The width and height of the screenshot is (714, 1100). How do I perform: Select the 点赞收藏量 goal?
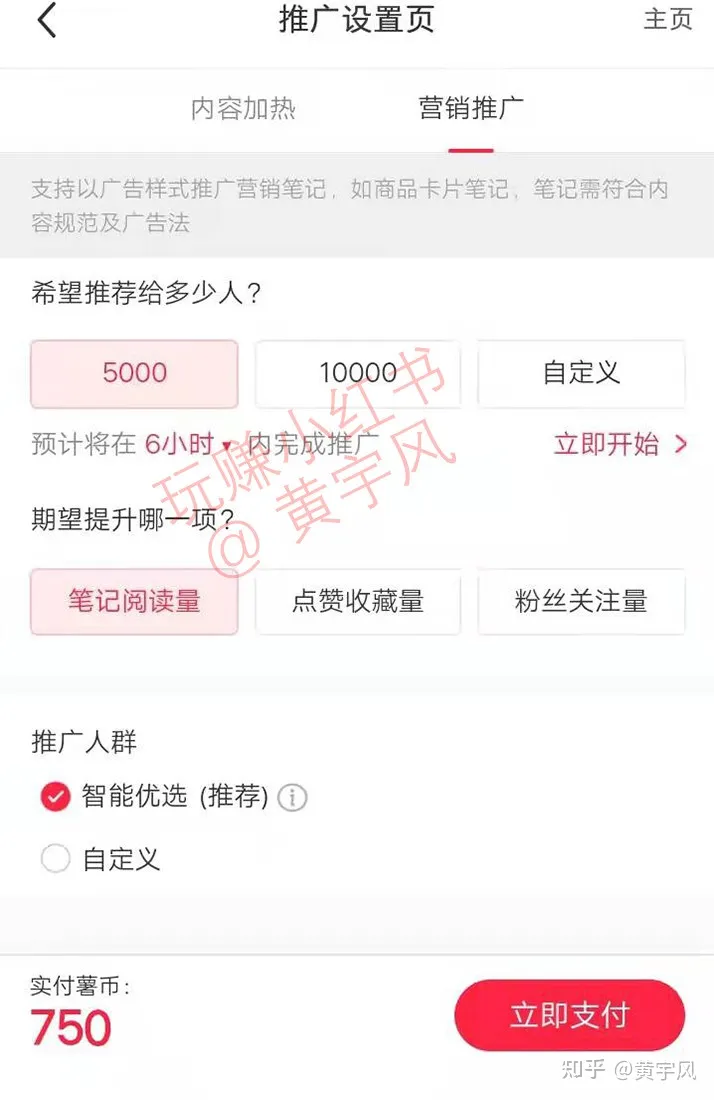click(x=358, y=601)
